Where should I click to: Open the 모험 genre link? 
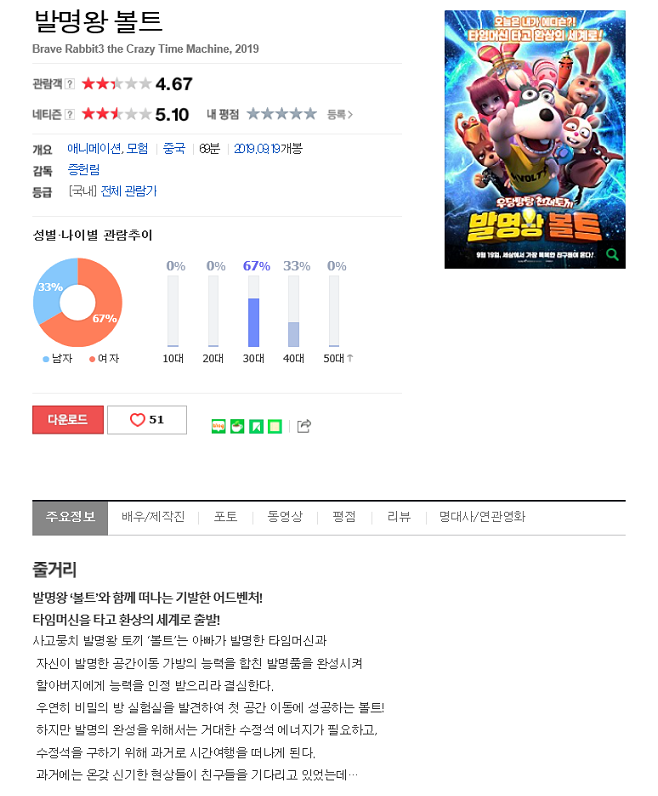pyautogui.click(x=137, y=148)
